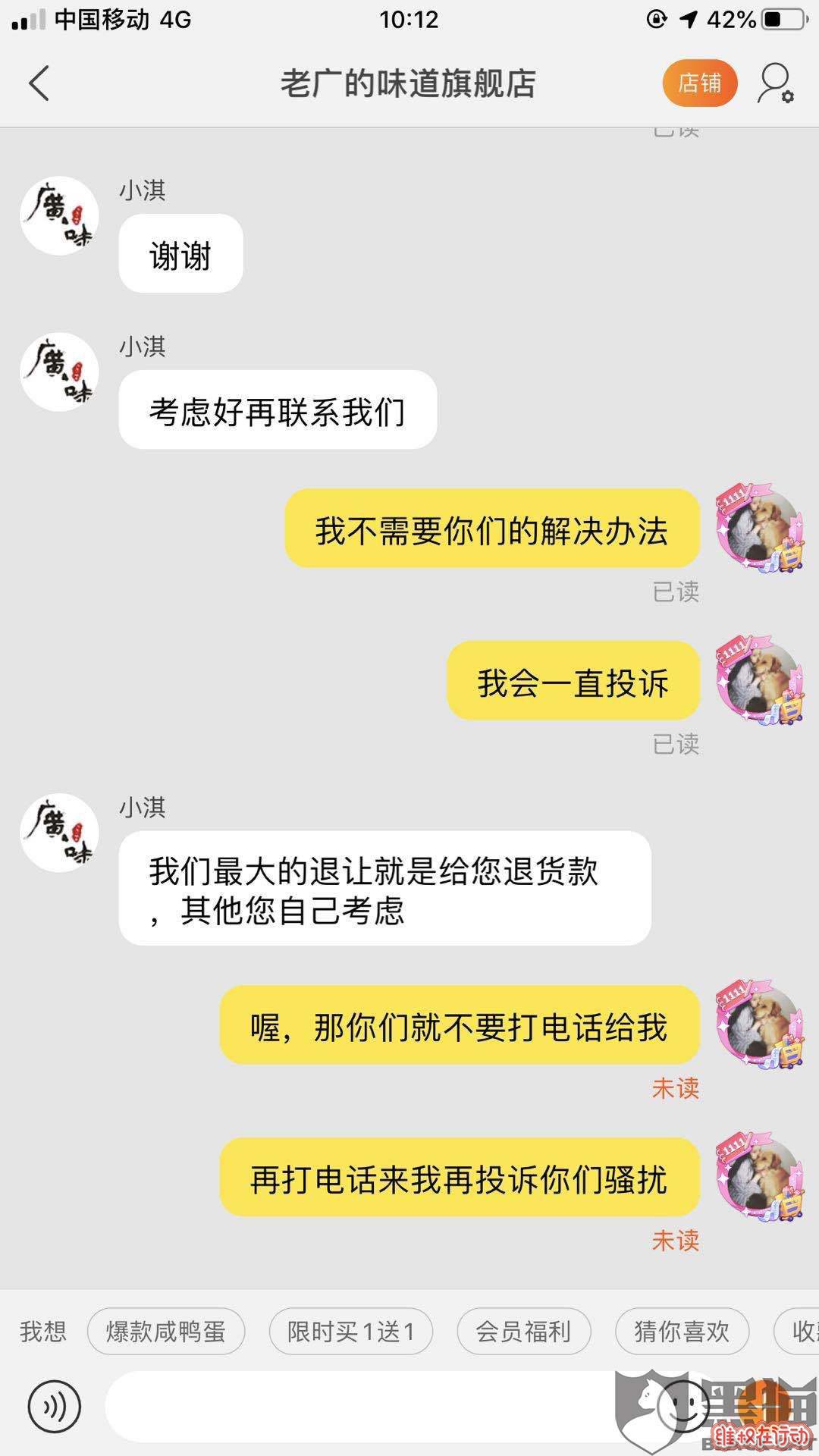Open 小淇's avatar beside 谢谢
Viewport: 819px width, 1456px height.
(59, 216)
